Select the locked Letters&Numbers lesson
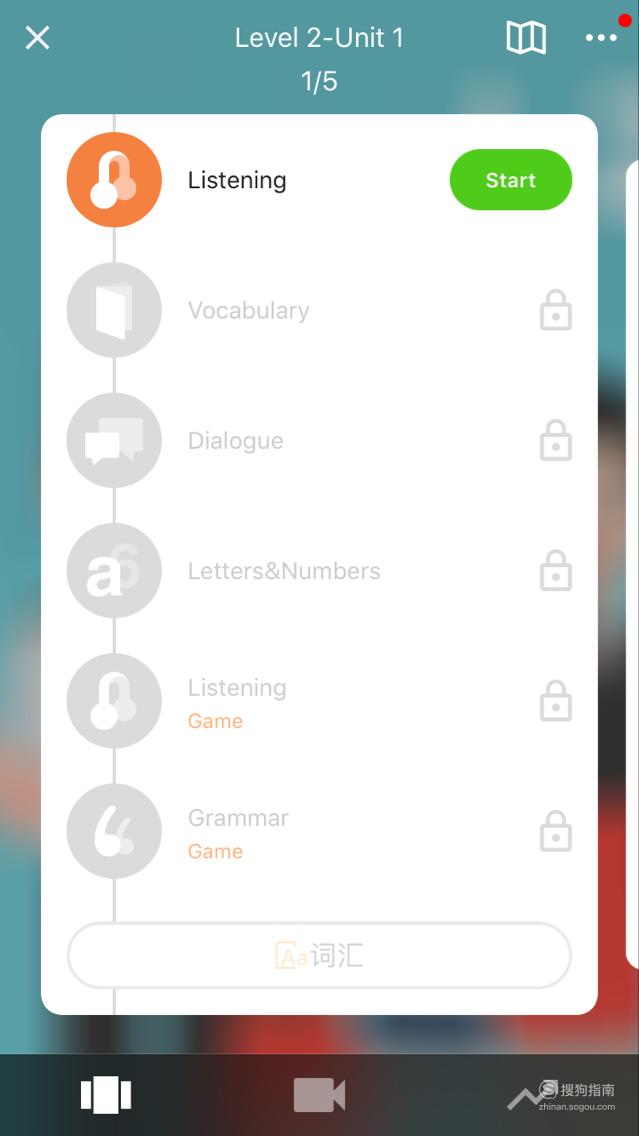The height and width of the screenshot is (1136, 639). (319, 571)
